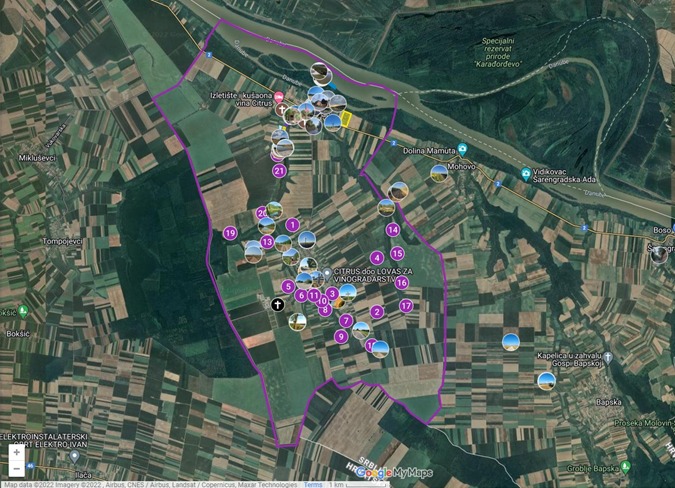Open numbered marker 1
The image size is (675, 488).
click(292, 224)
